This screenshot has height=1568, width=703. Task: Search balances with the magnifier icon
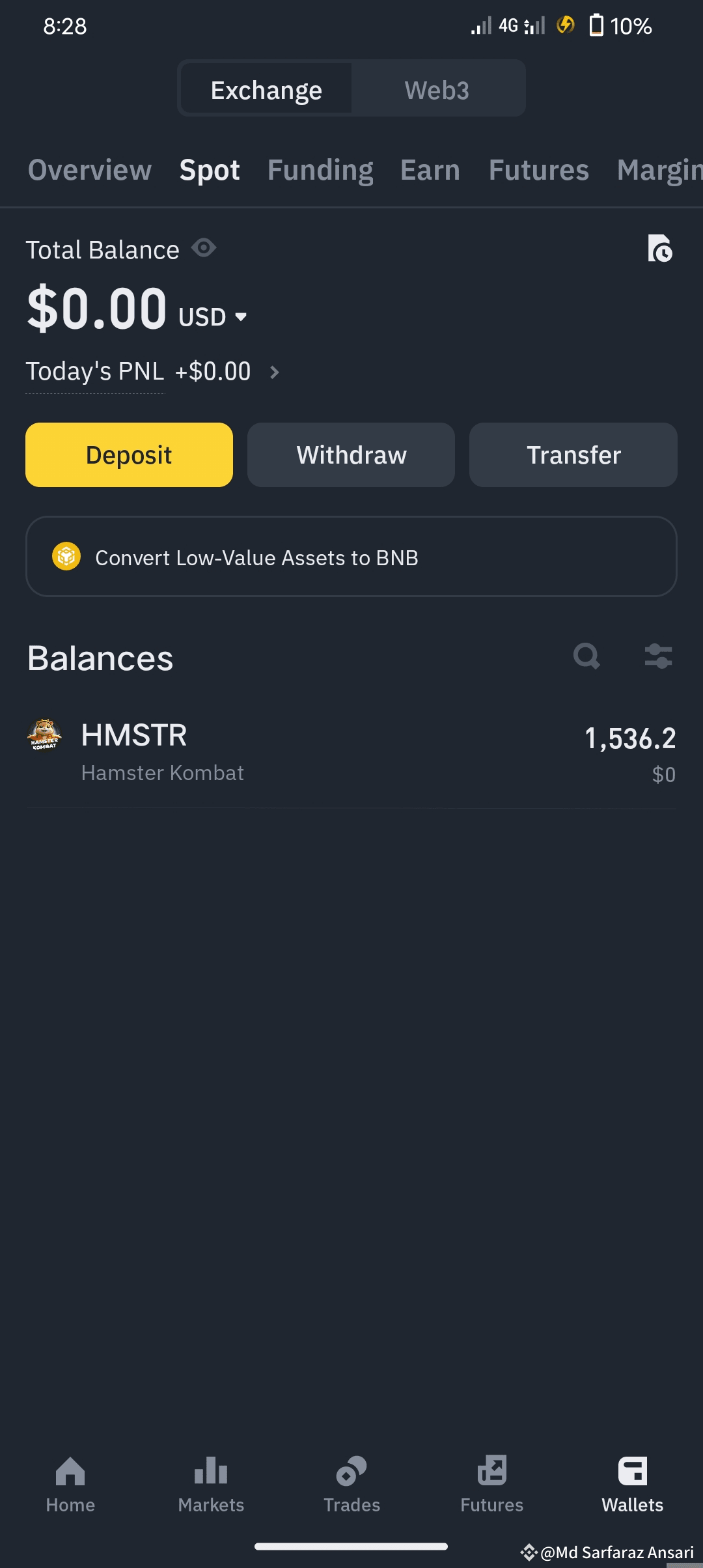[586, 656]
